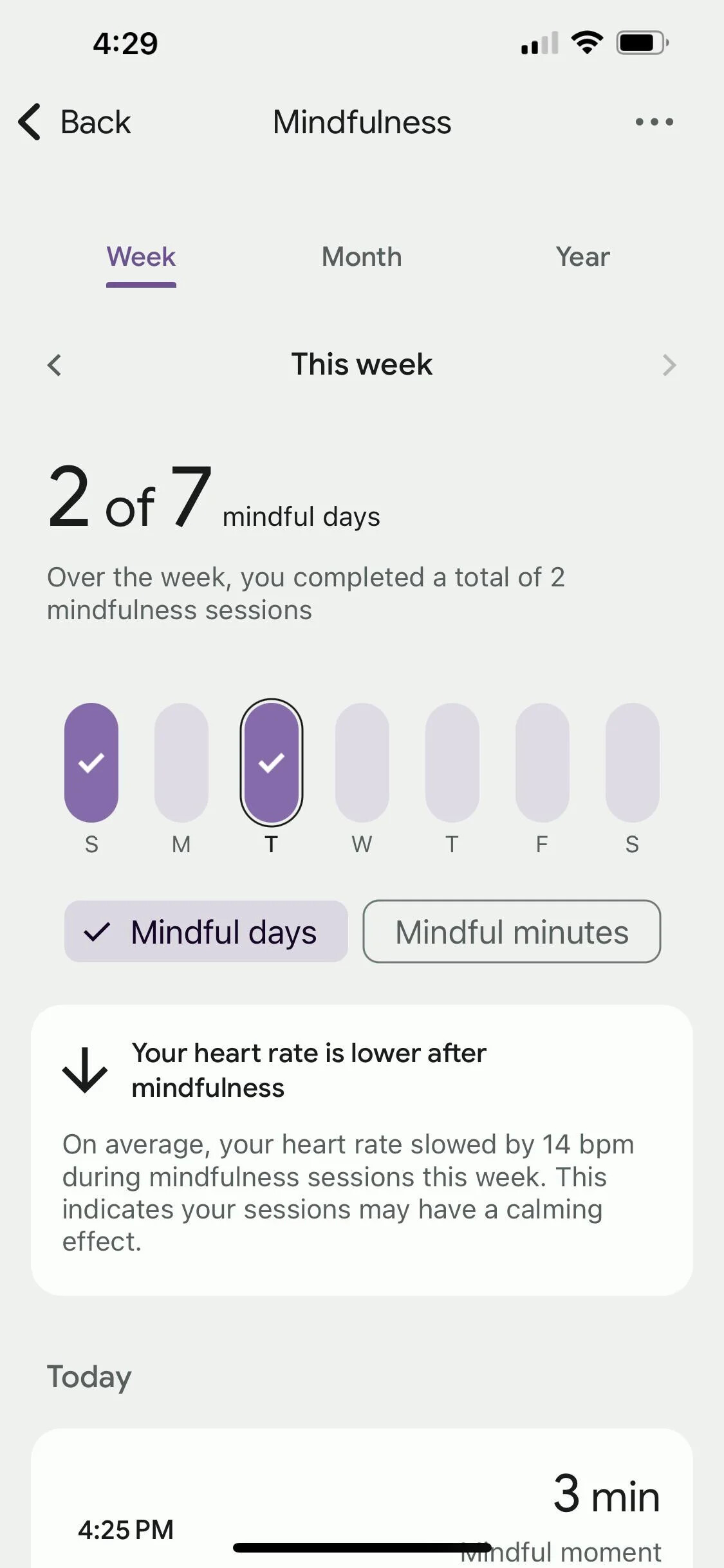Go back from Mindfulness screen

tap(75, 122)
